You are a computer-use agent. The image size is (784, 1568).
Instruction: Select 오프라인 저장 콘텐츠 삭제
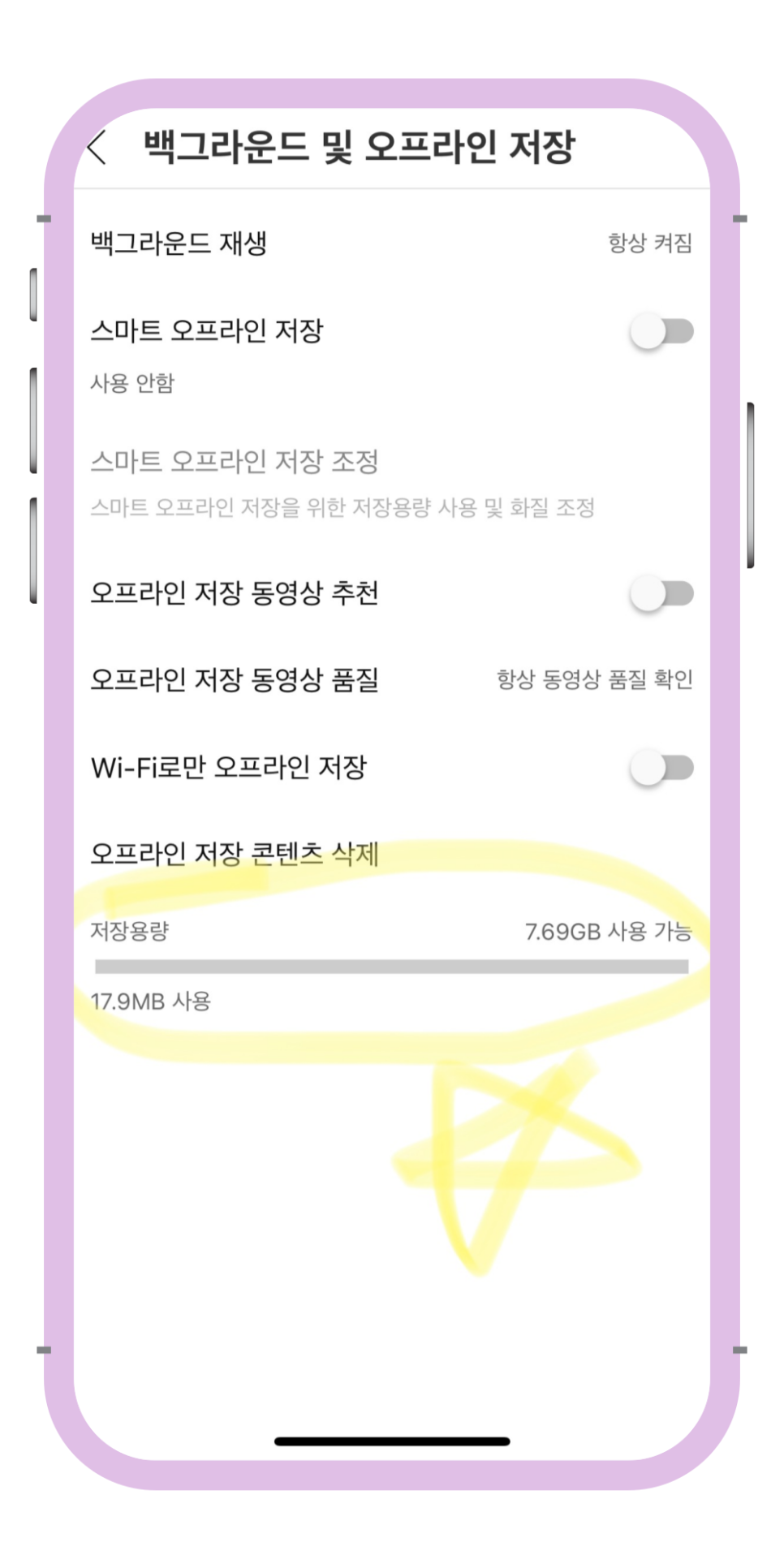235,854
